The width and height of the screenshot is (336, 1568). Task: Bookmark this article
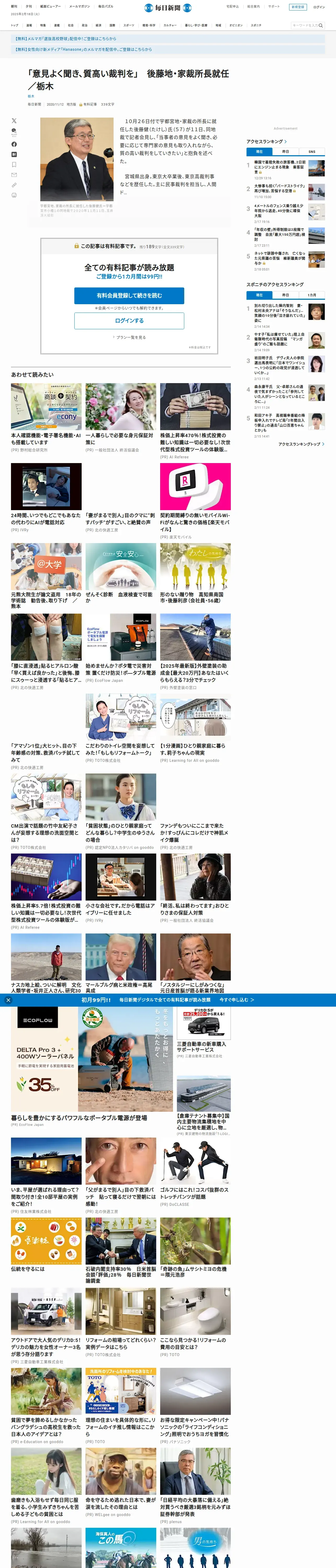14,164
